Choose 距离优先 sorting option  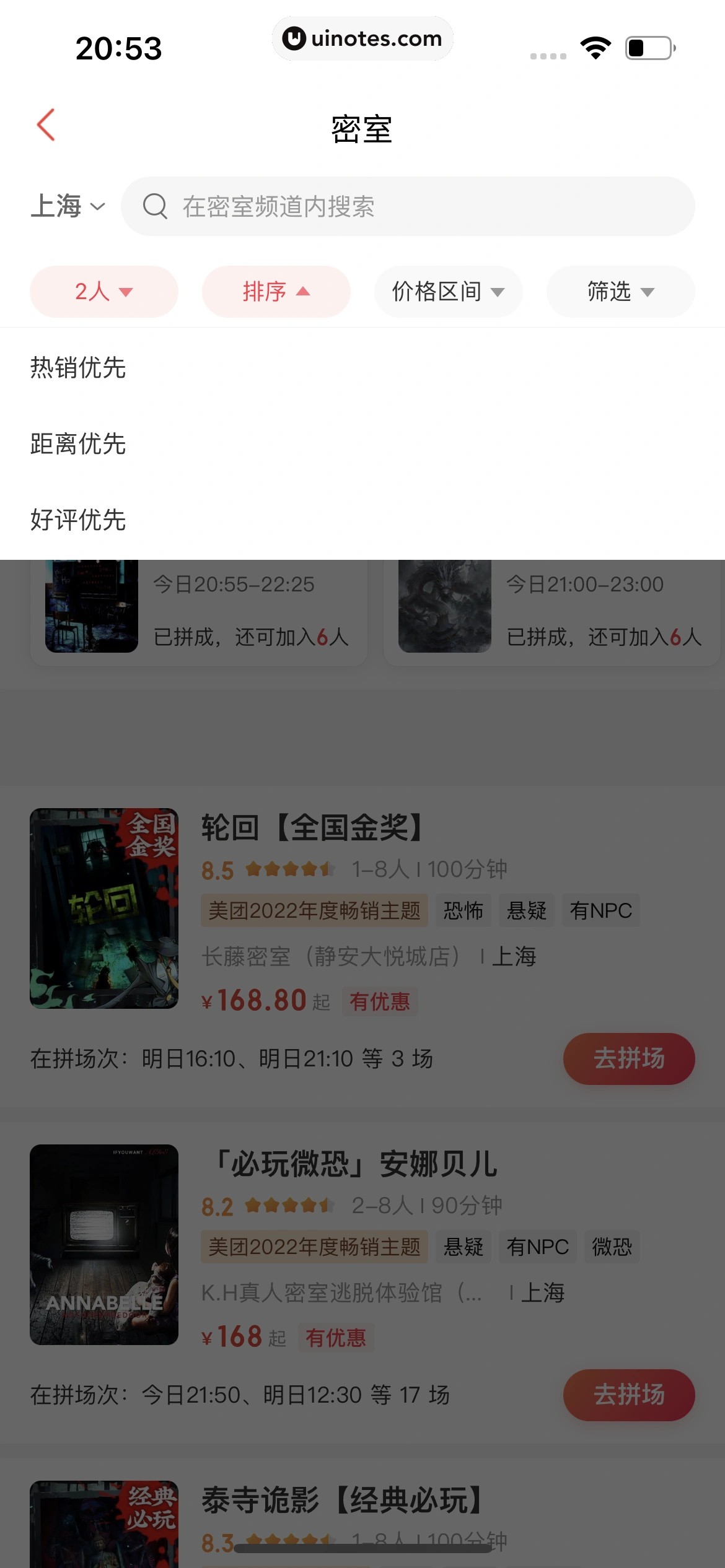pyautogui.click(x=78, y=444)
